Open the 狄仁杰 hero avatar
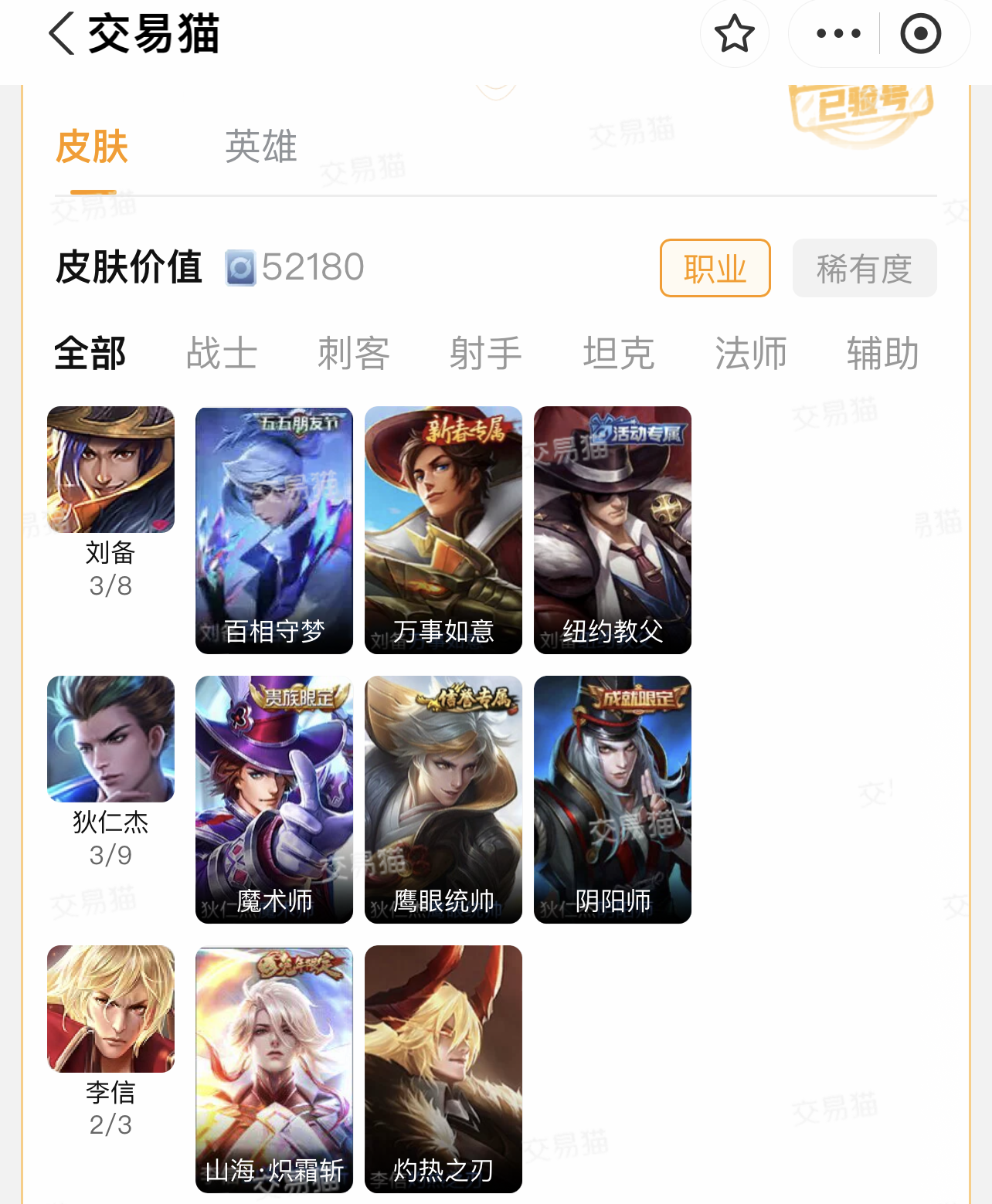 110,739
